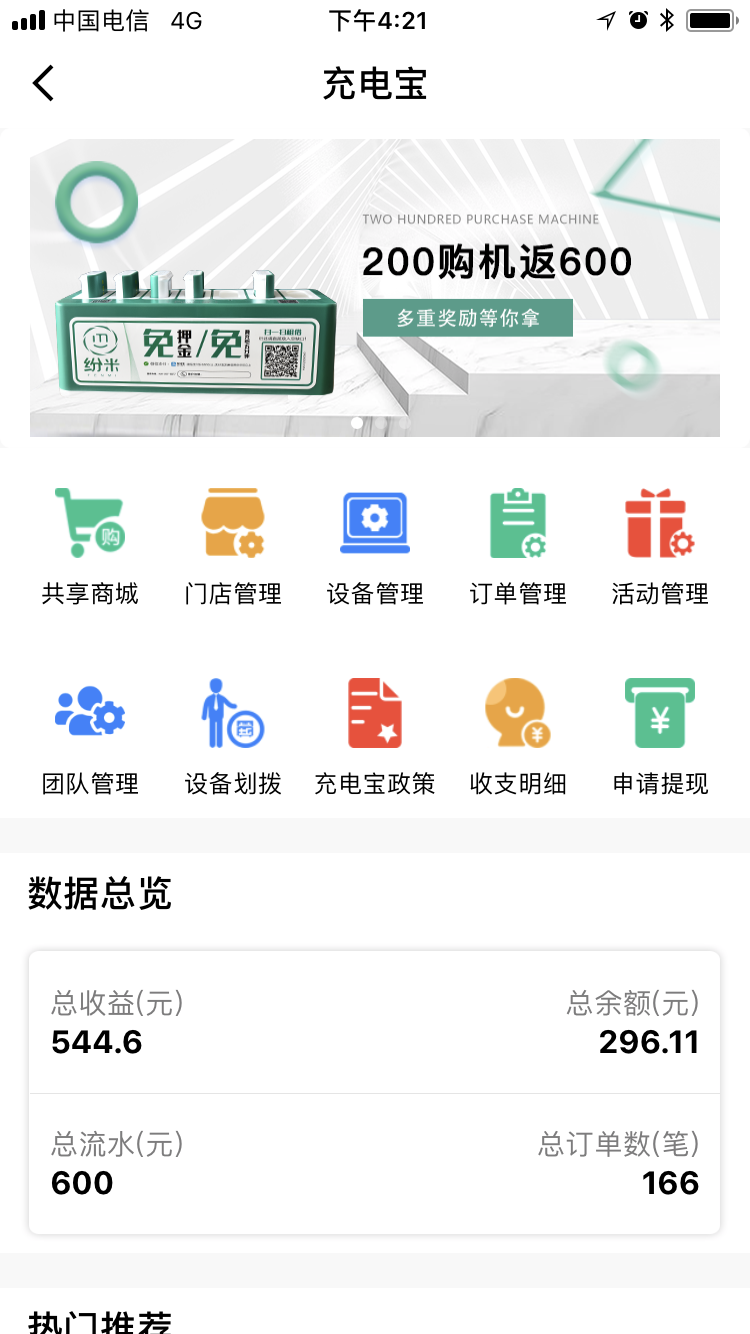Screen dimensions: 750x1334
Task: Open 共享商城 shopping mall
Action: coord(90,547)
